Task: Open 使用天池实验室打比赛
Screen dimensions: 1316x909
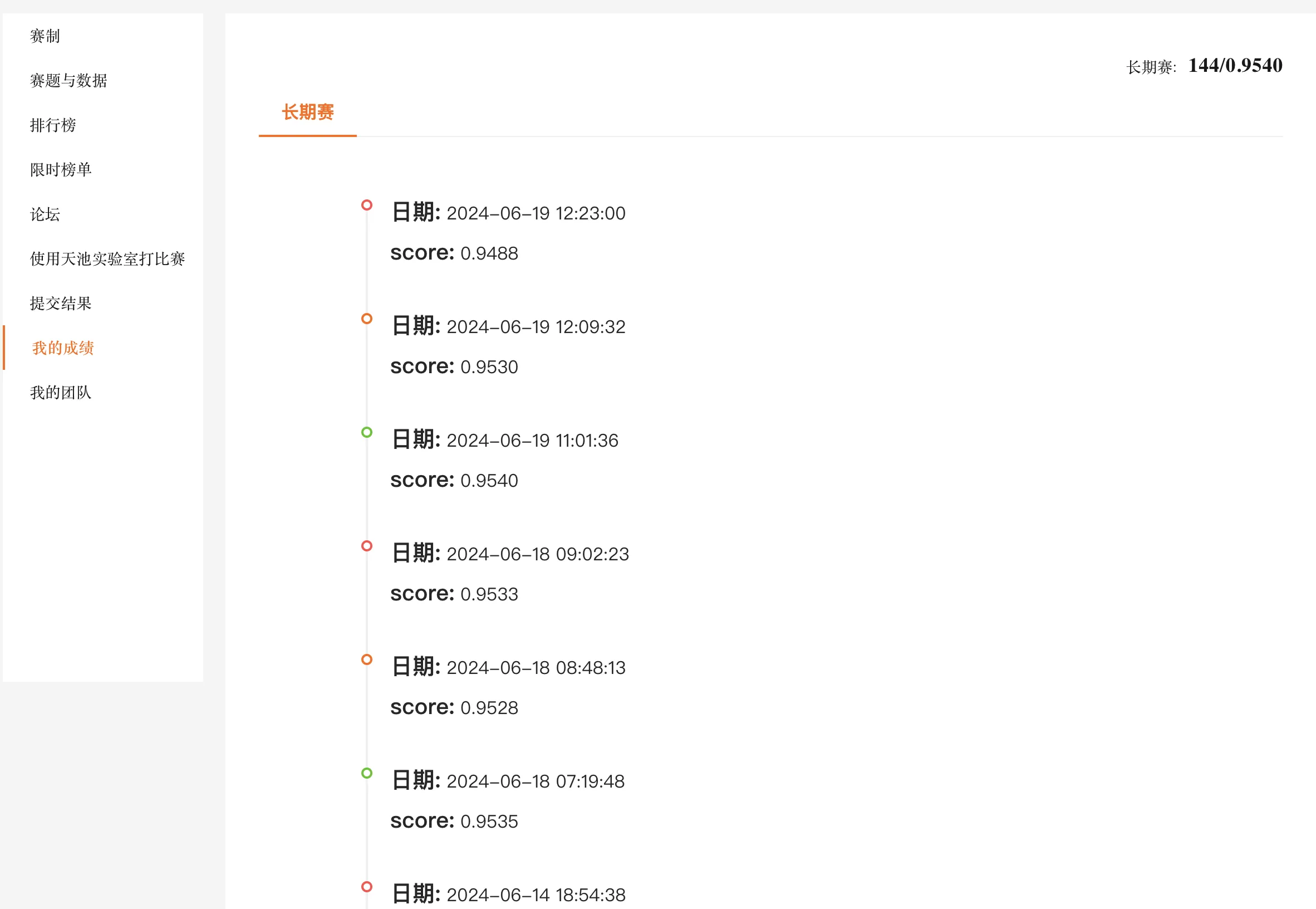Action: (x=107, y=258)
